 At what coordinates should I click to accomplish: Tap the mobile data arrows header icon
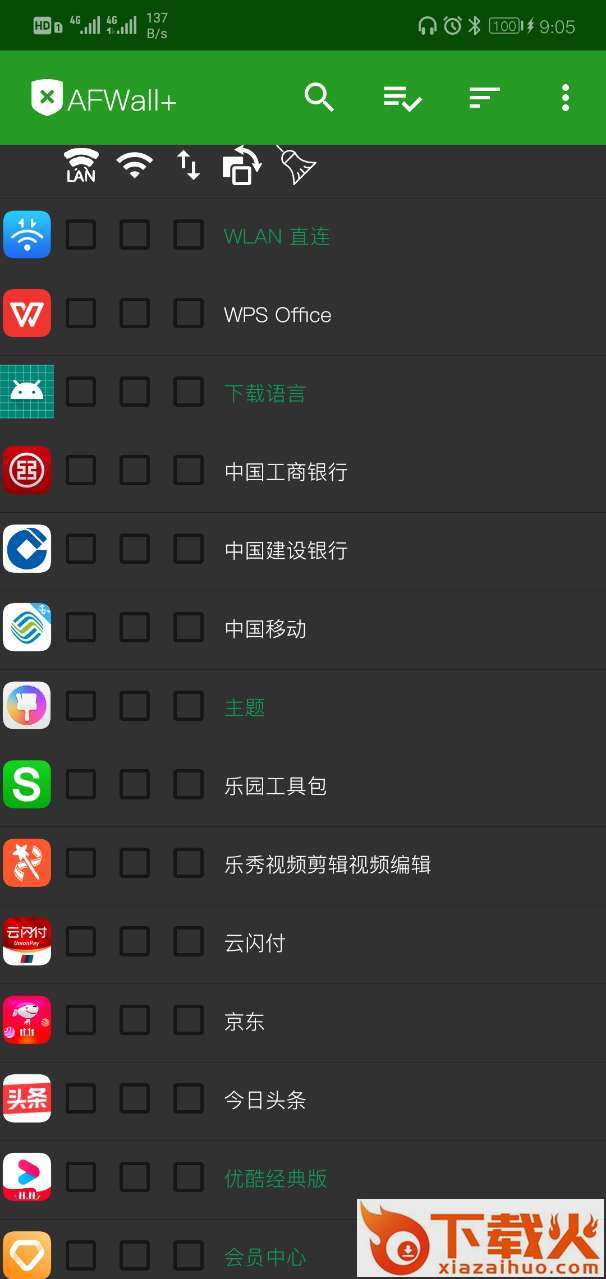[x=188, y=165]
